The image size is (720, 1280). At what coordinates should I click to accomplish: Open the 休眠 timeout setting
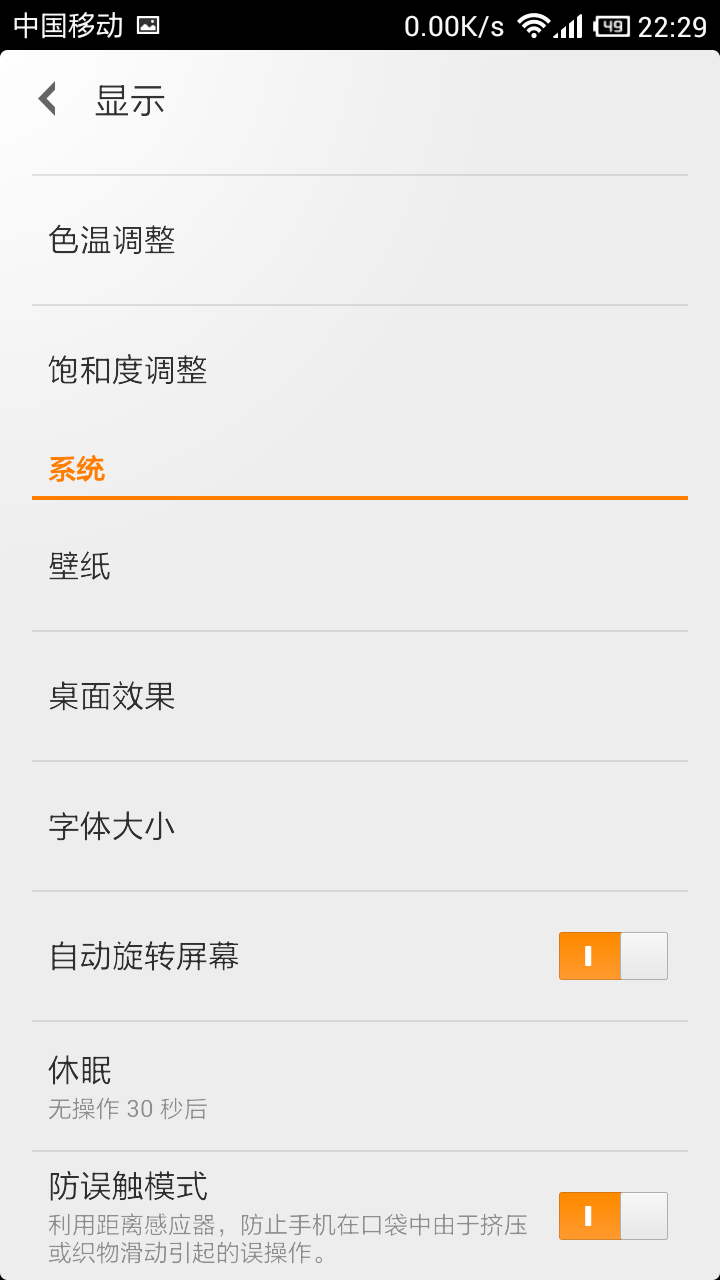point(360,1086)
